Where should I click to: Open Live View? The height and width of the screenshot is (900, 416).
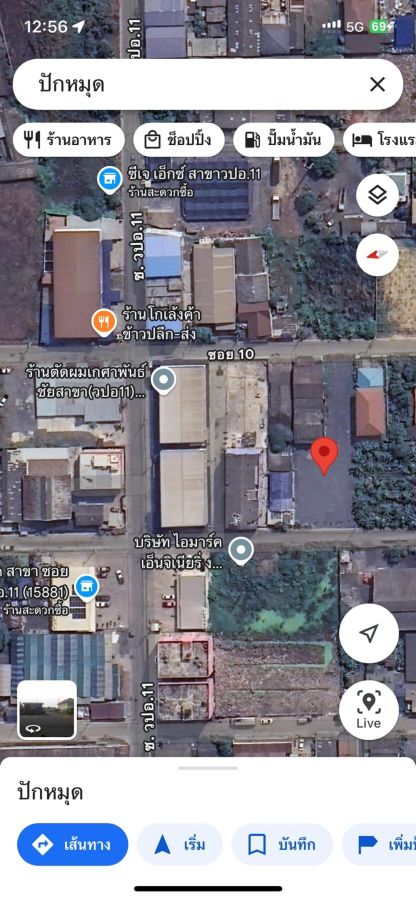click(368, 710)
